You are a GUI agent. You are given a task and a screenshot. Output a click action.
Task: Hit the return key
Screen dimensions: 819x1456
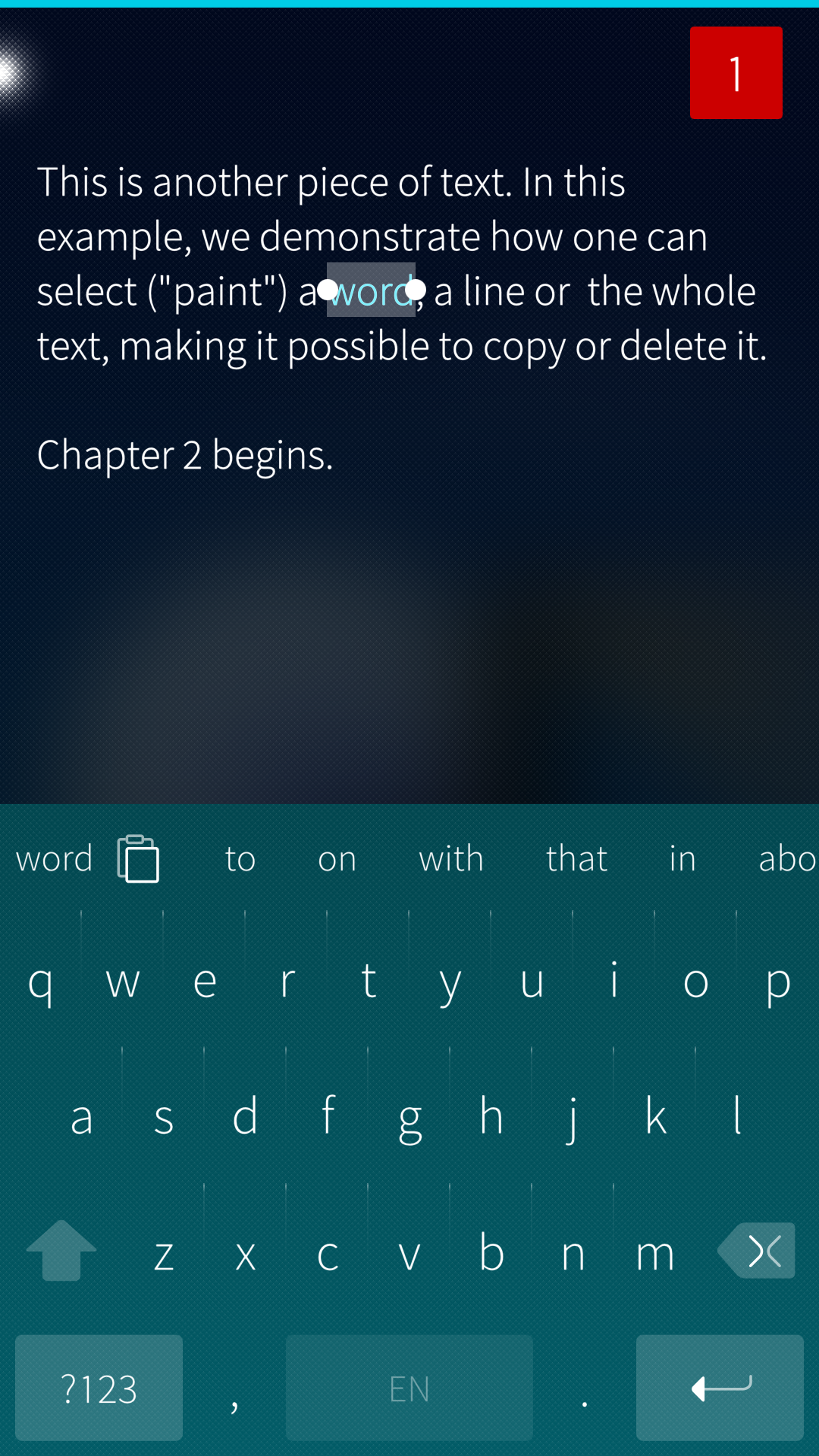click(x=720, y=1388)
